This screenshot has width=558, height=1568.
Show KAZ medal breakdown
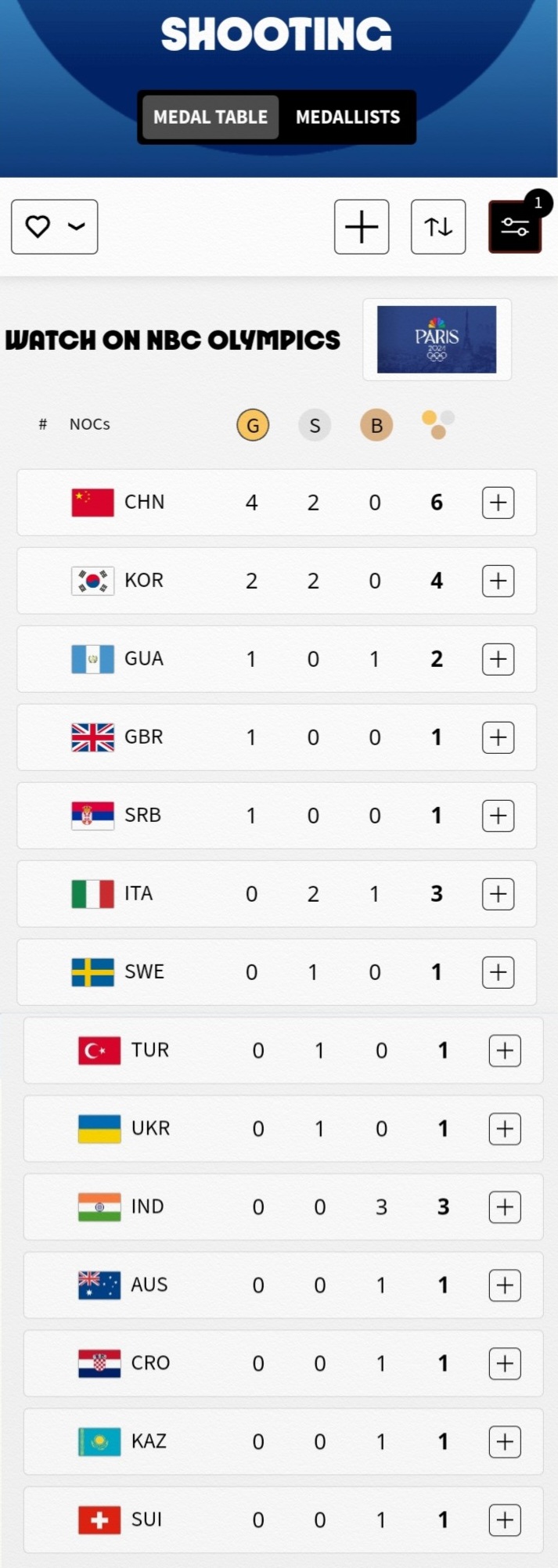(x=505, y=1442)
